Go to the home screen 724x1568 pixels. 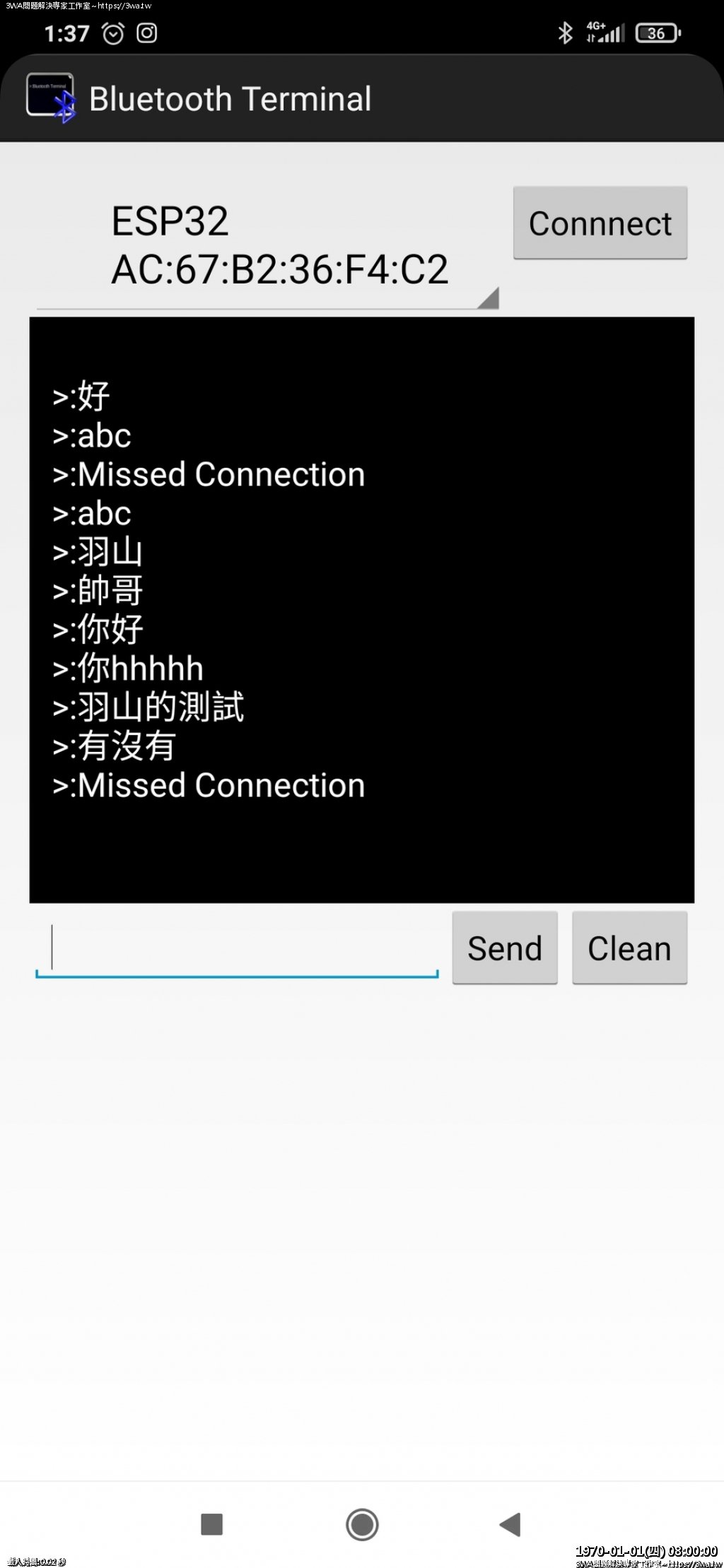click(x=362, y=1524)
